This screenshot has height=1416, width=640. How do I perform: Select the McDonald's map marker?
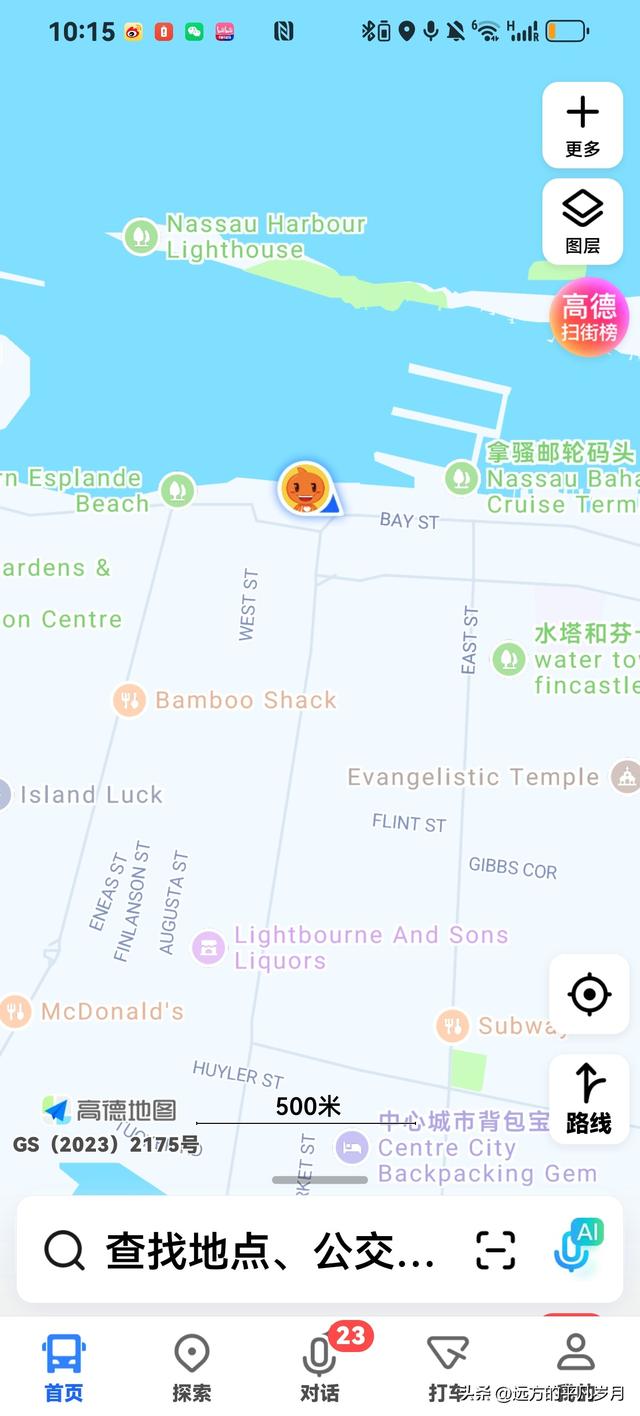[x=16, y=1011]
